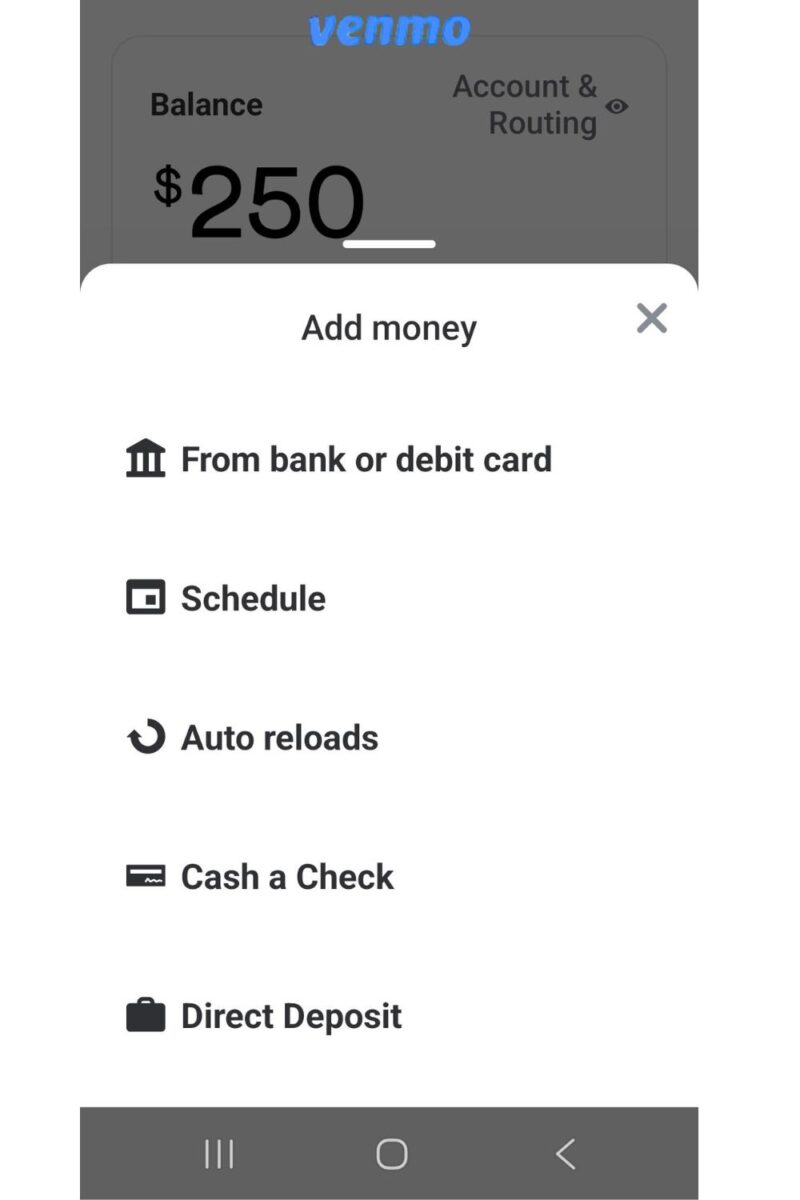Select the Direct Deposit briefcase icon
The height and width of the screenshot is (1200, 800).
[x=146, y=1016]
